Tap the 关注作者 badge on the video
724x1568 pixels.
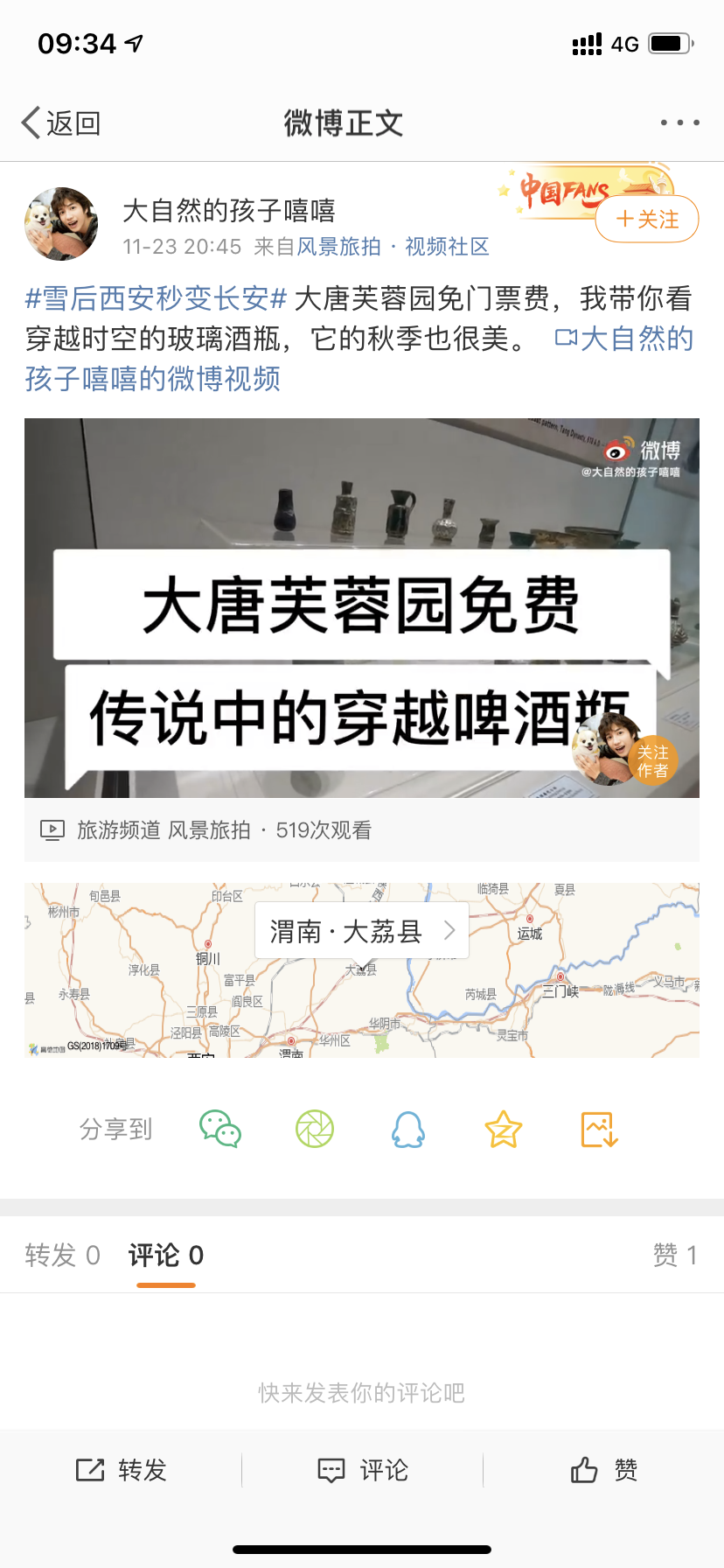click(x=652, y=761)
